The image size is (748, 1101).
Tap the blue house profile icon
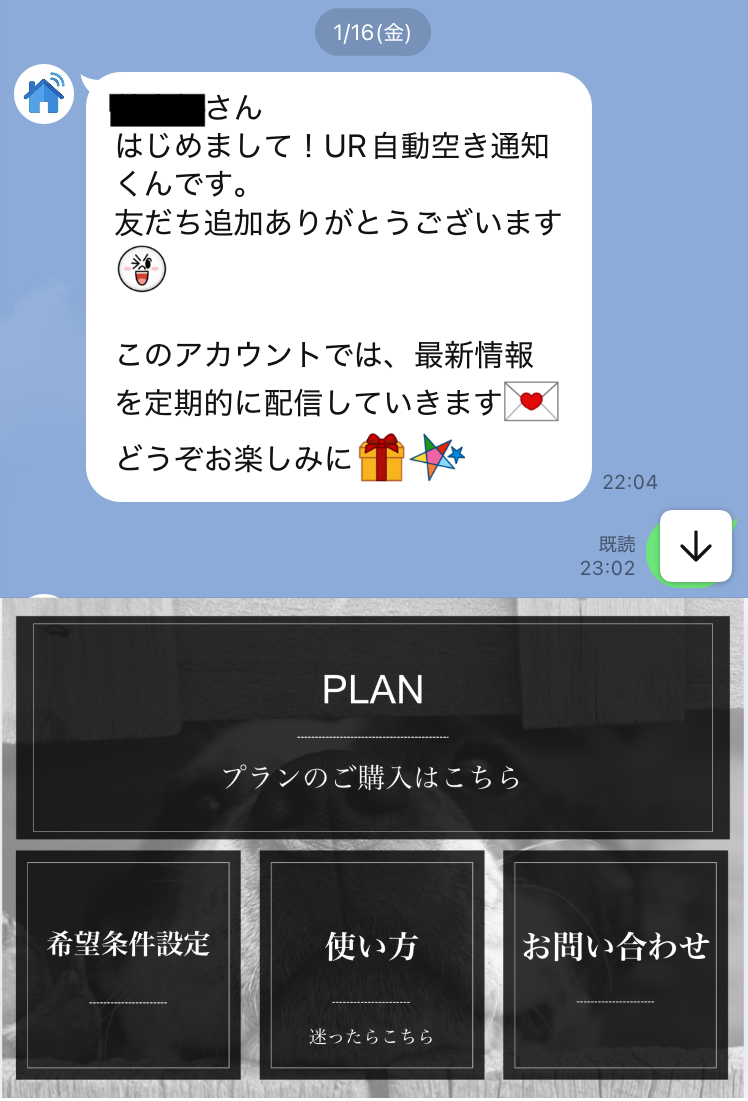43,91
